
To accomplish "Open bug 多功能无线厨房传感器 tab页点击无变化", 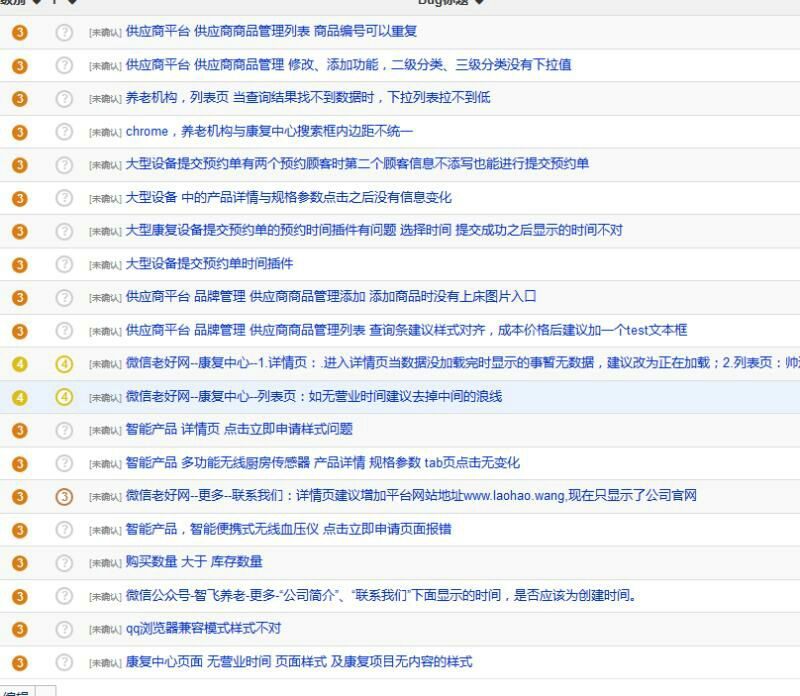I will tap(322, 462).
